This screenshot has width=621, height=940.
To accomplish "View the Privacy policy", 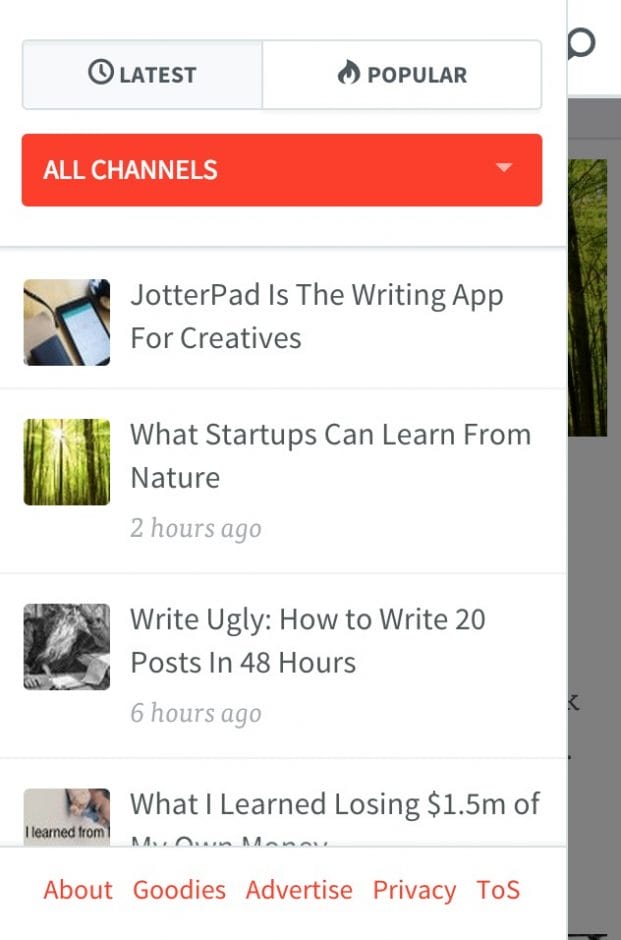I will [414, 890].
